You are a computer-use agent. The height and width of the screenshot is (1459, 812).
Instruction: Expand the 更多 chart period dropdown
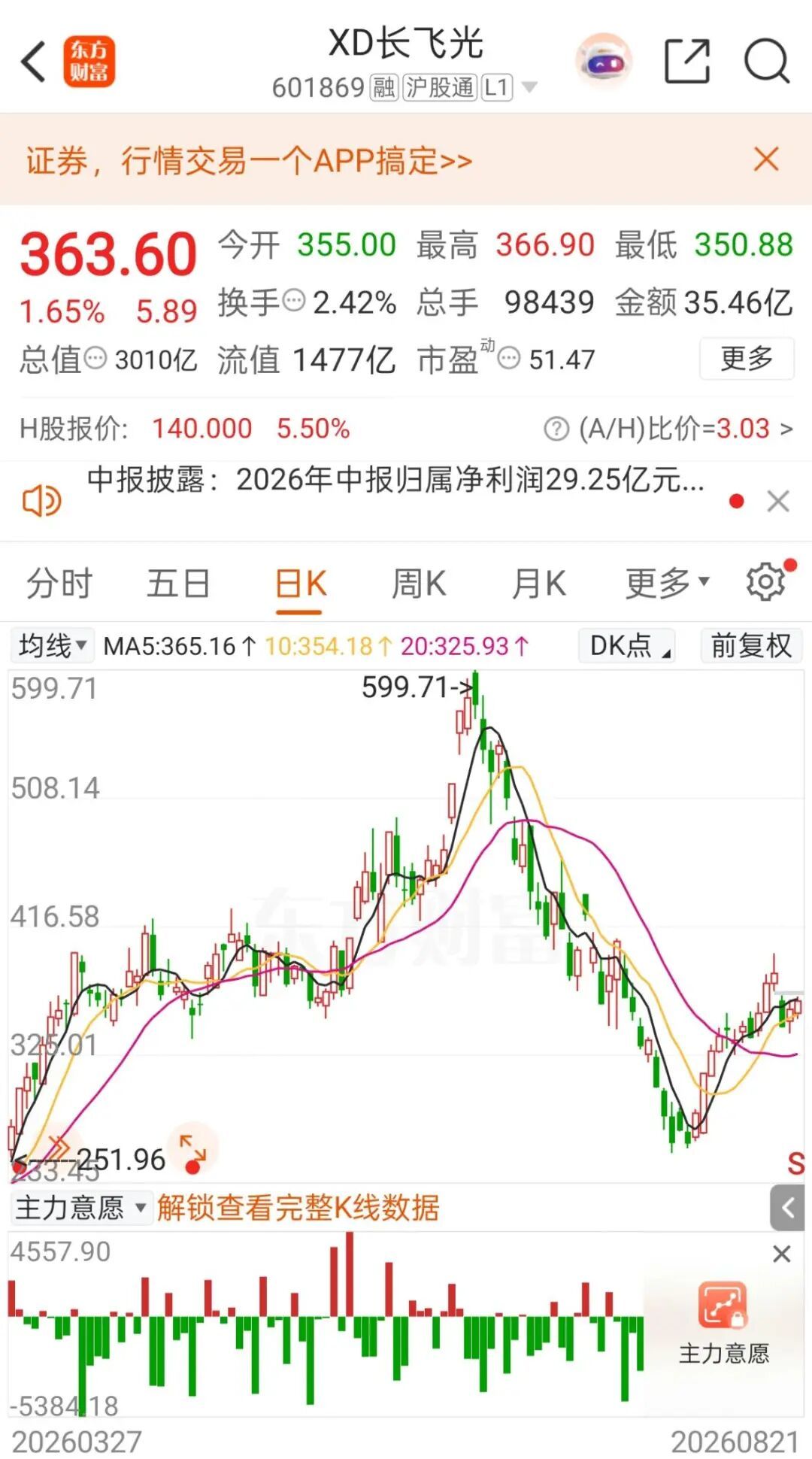667,584
